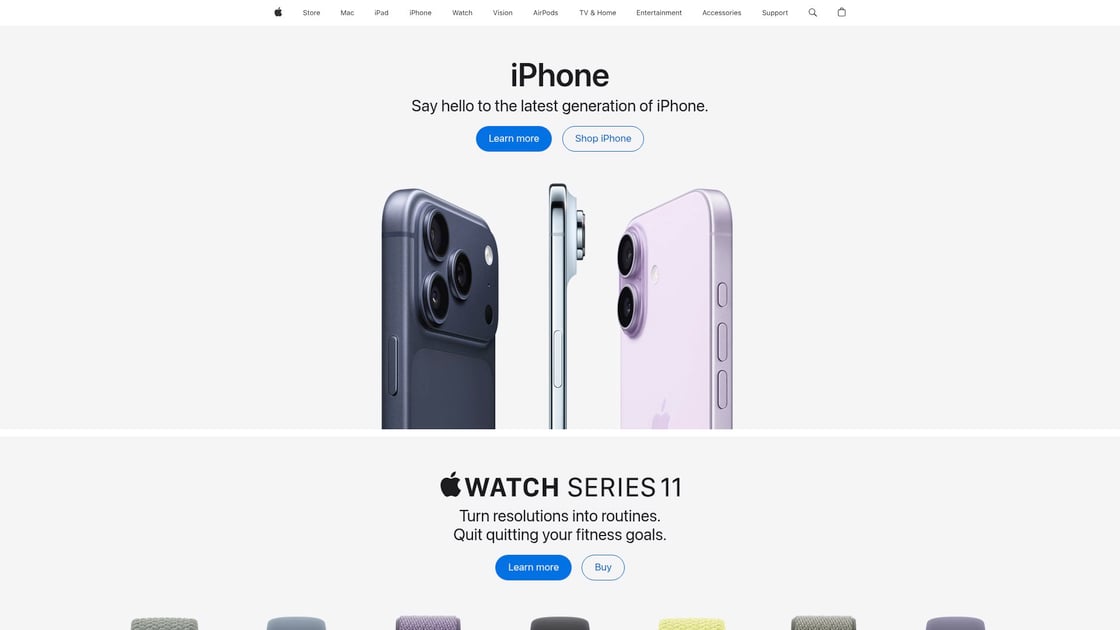The image size is (1120, 630).
Task: Select iPhone in the top navigation
Action: click(x=420, y=13)
